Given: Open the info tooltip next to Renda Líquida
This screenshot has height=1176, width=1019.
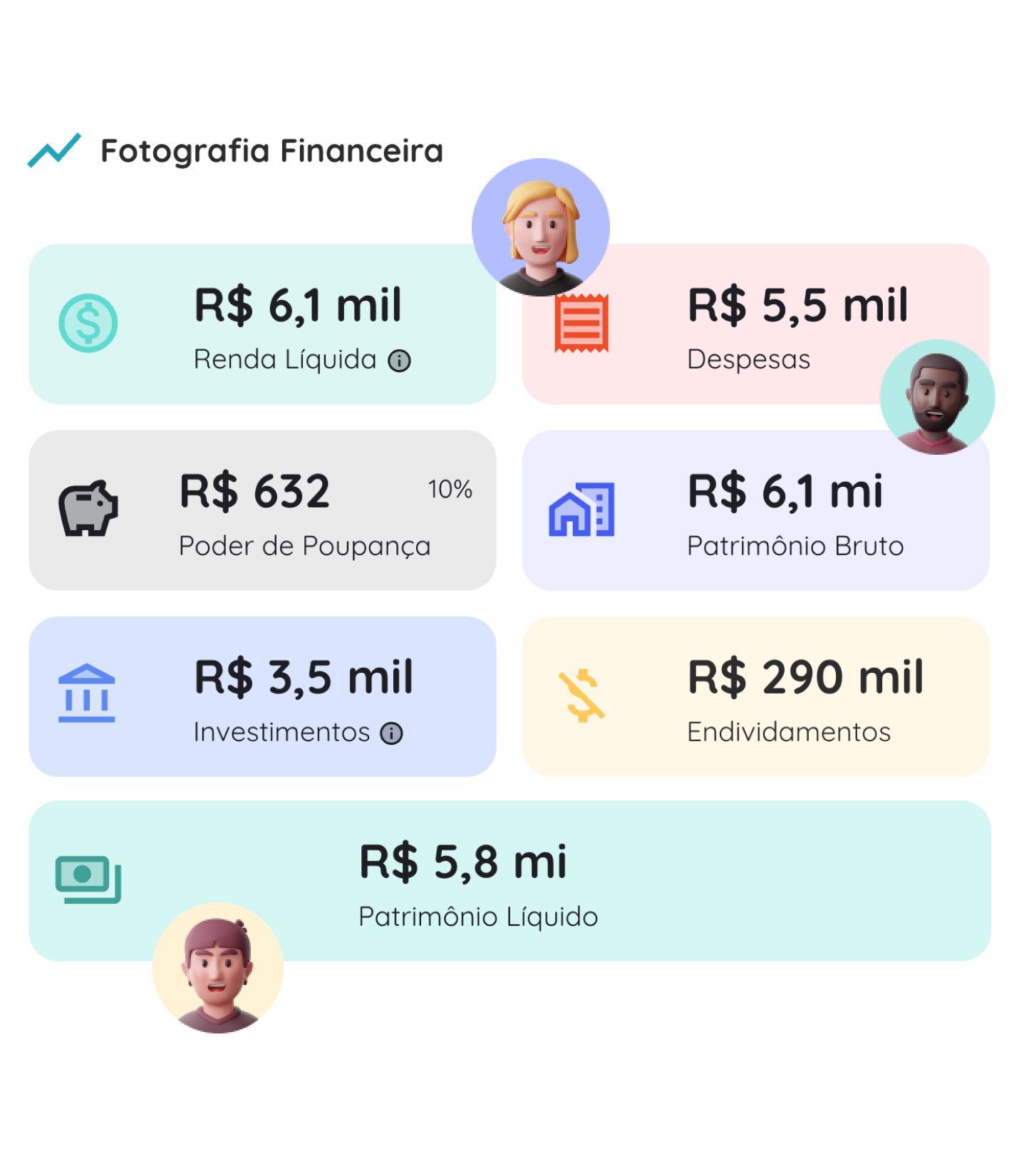Looking at the screenshot, I should point(399,361).
